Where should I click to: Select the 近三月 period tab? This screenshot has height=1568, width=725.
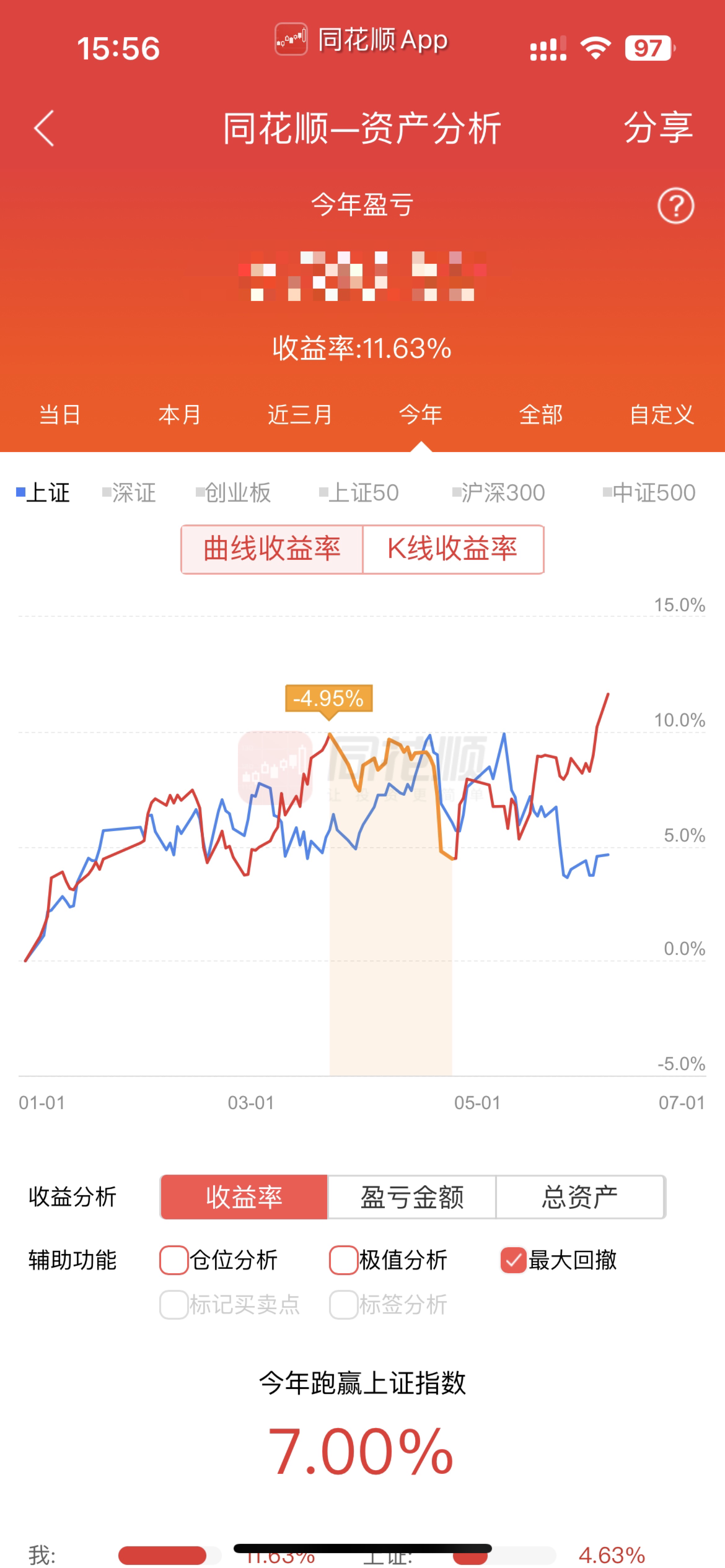click(x=300, y=414)
